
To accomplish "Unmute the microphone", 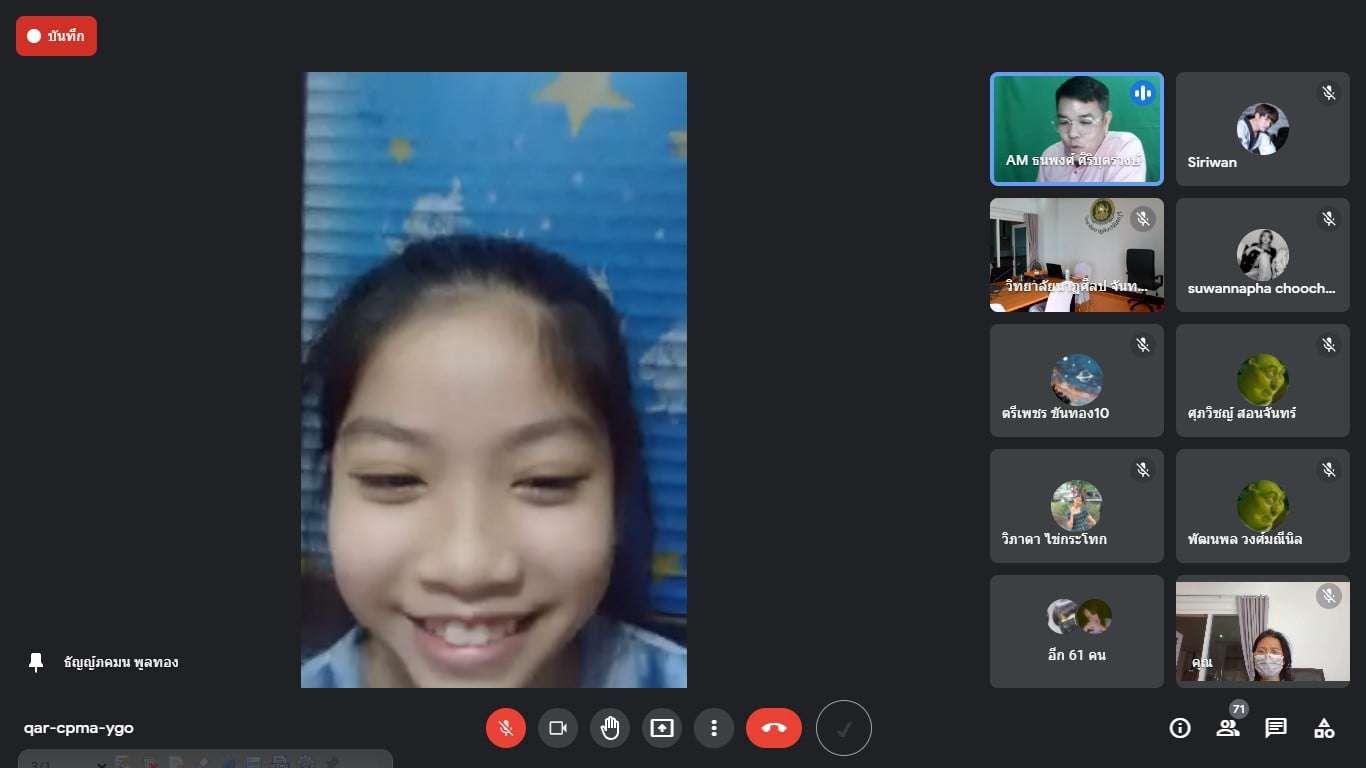I will click(x=506, y=728).
